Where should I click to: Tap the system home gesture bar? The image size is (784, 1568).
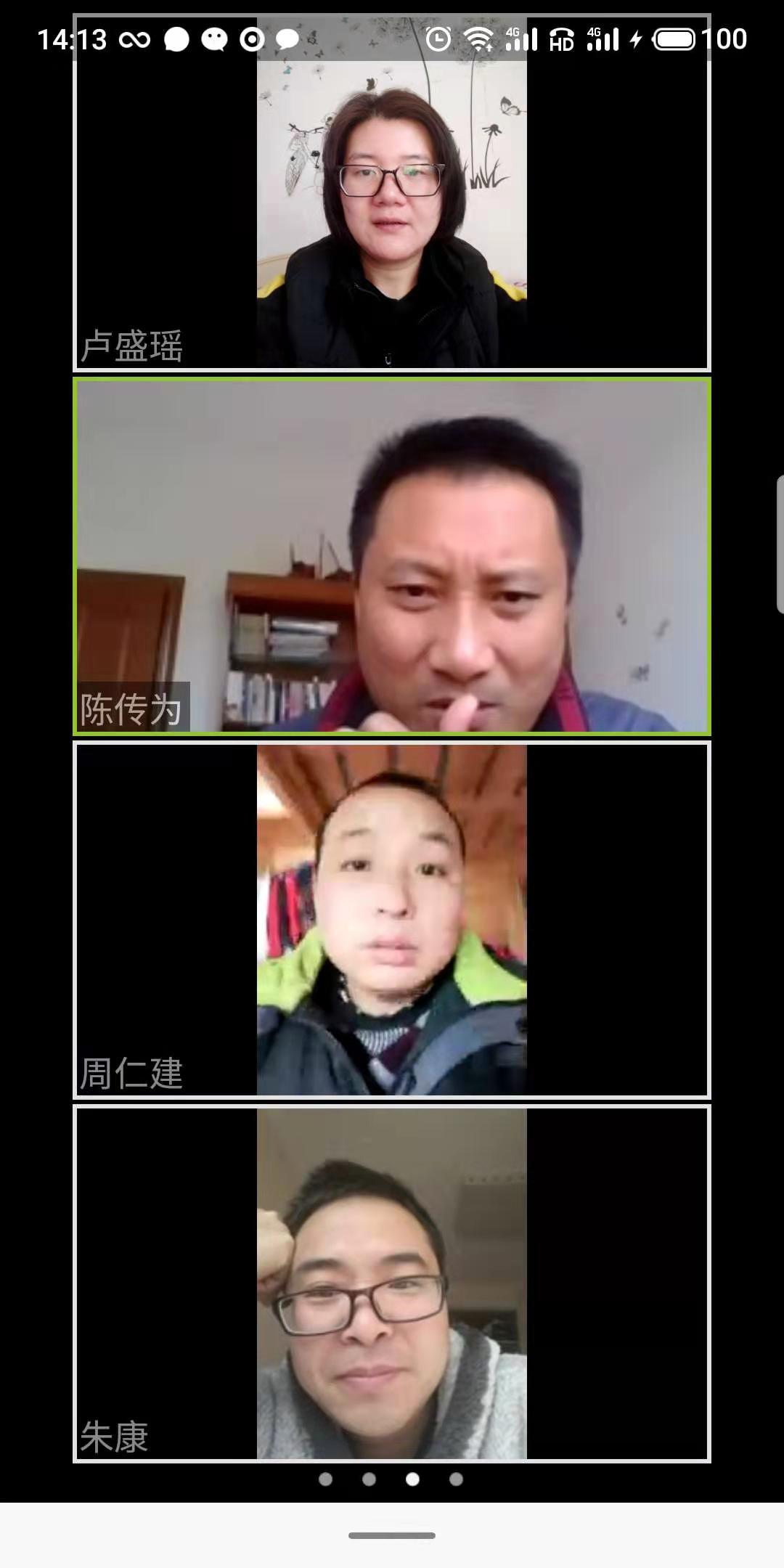point(392,1535)
